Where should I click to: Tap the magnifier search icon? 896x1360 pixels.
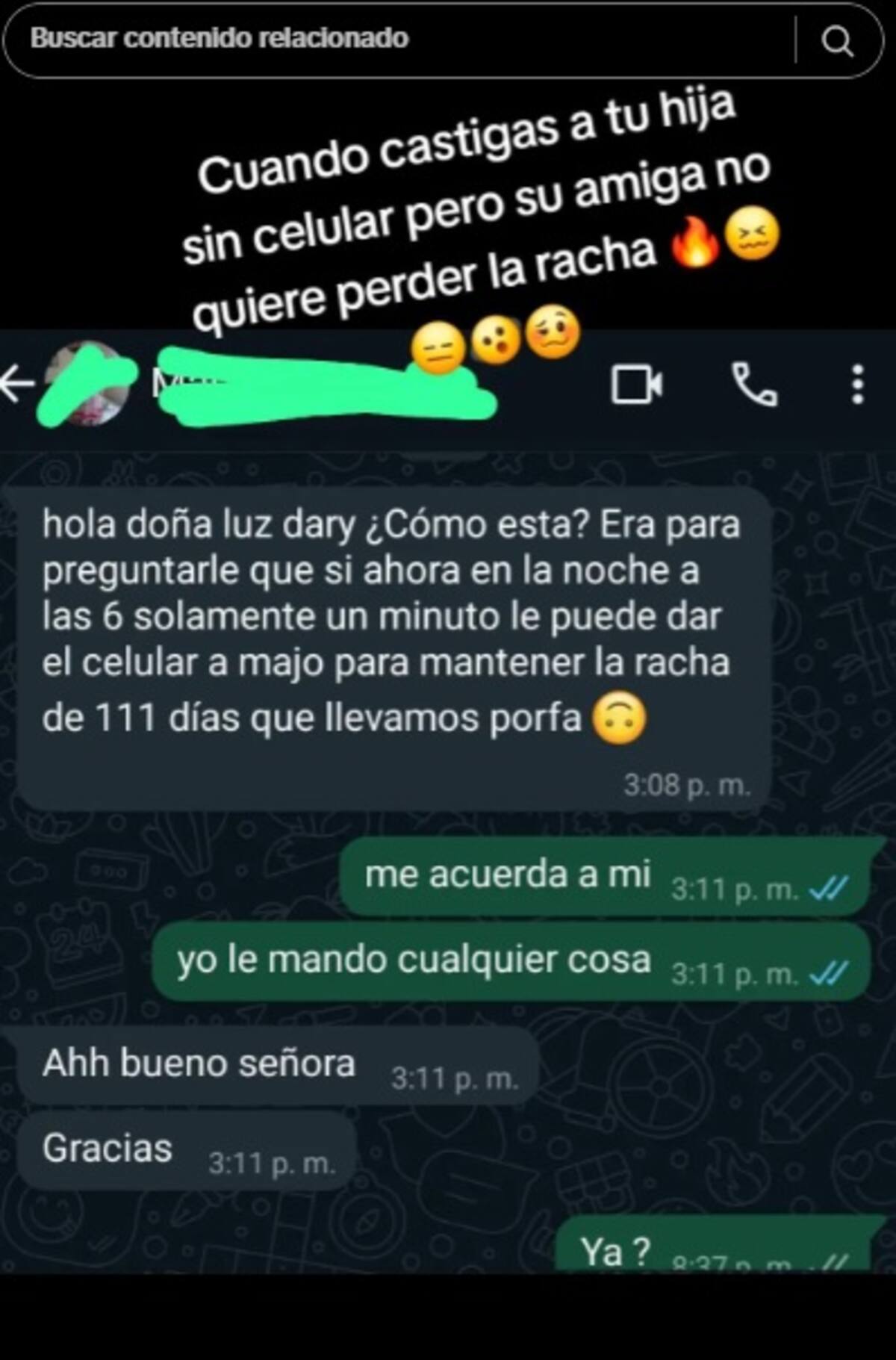pos(837,40)
